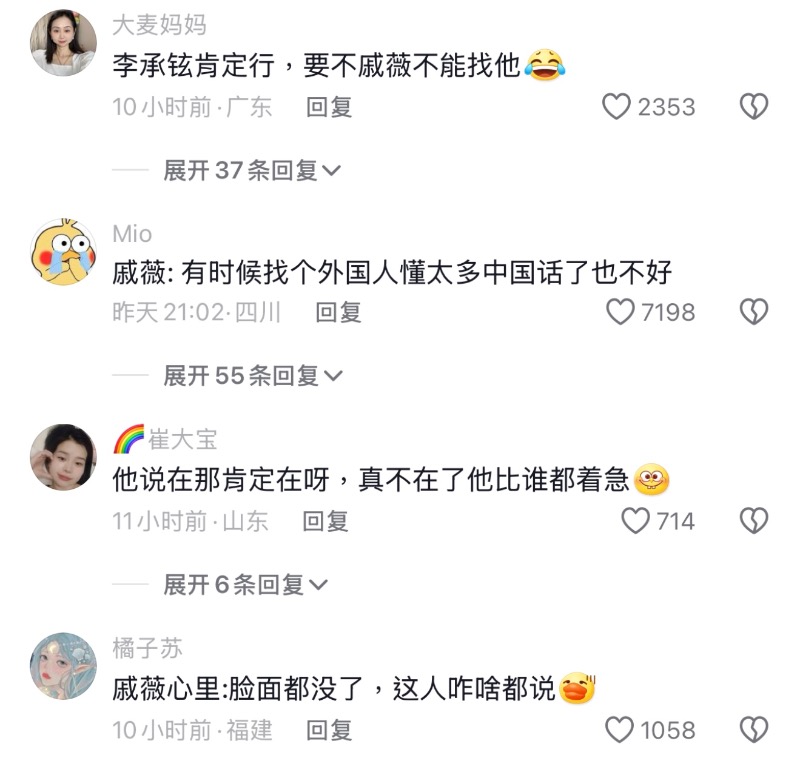800x775 pixels.
Task: Open 大麦妈妈's profile avatar
Action: click(x=64, y=43)
